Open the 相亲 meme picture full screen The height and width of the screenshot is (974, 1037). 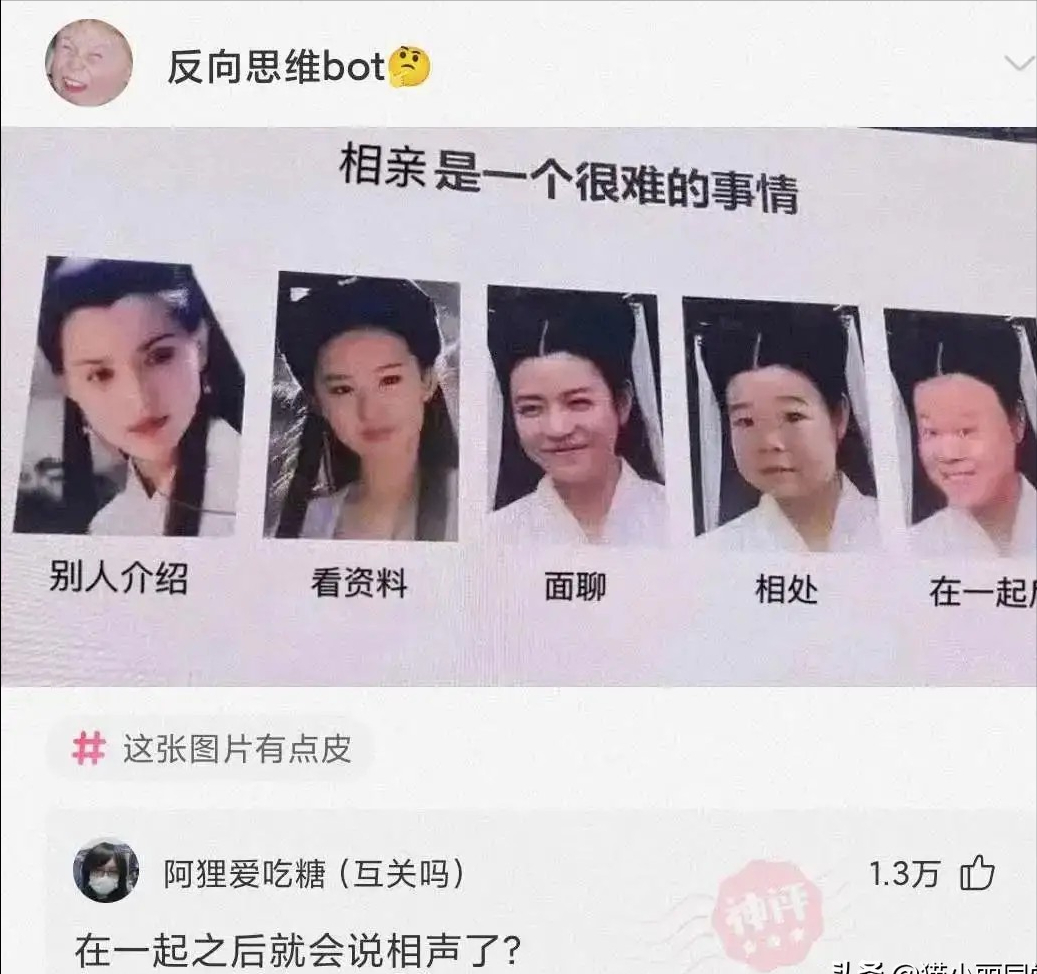click(x=518, y=405)
